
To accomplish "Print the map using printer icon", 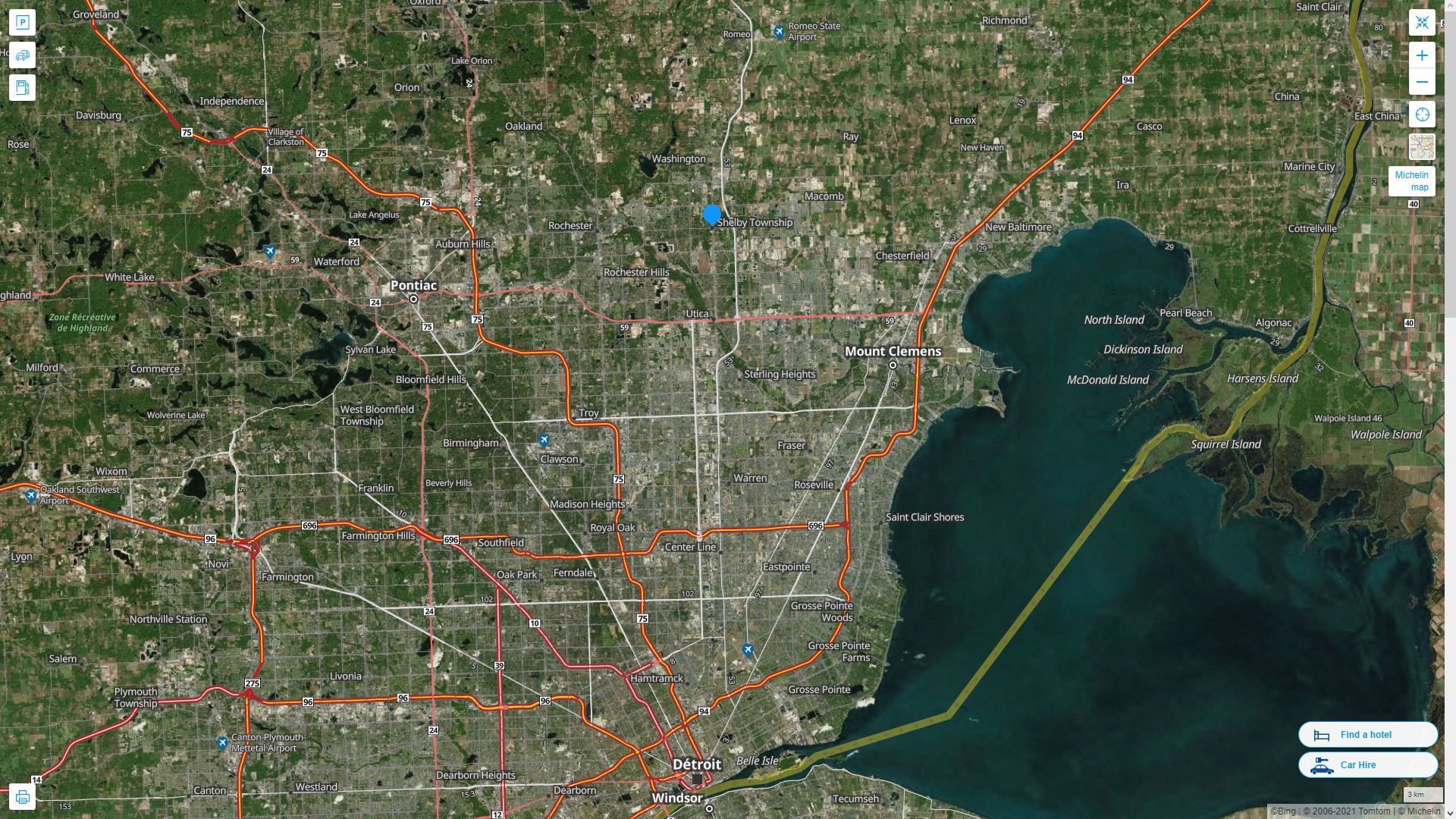I will point(22,797).
